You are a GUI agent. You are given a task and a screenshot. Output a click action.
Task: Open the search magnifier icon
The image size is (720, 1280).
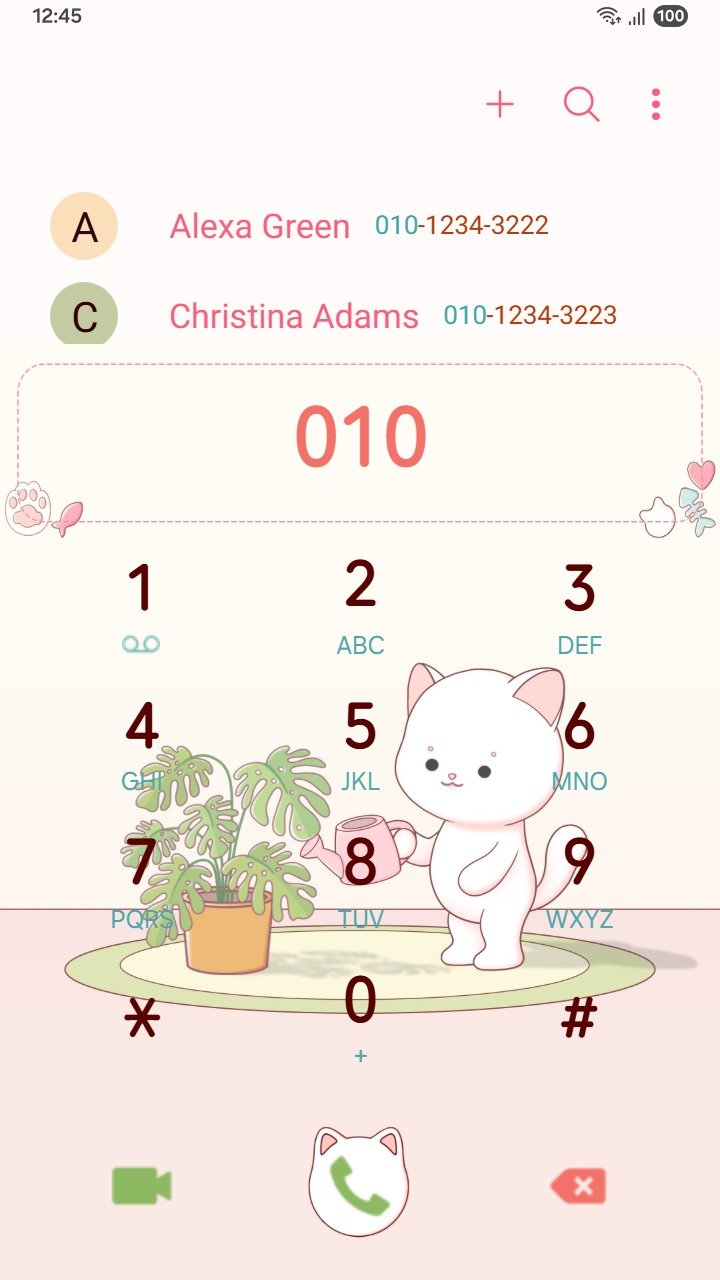tap(581, 104)
